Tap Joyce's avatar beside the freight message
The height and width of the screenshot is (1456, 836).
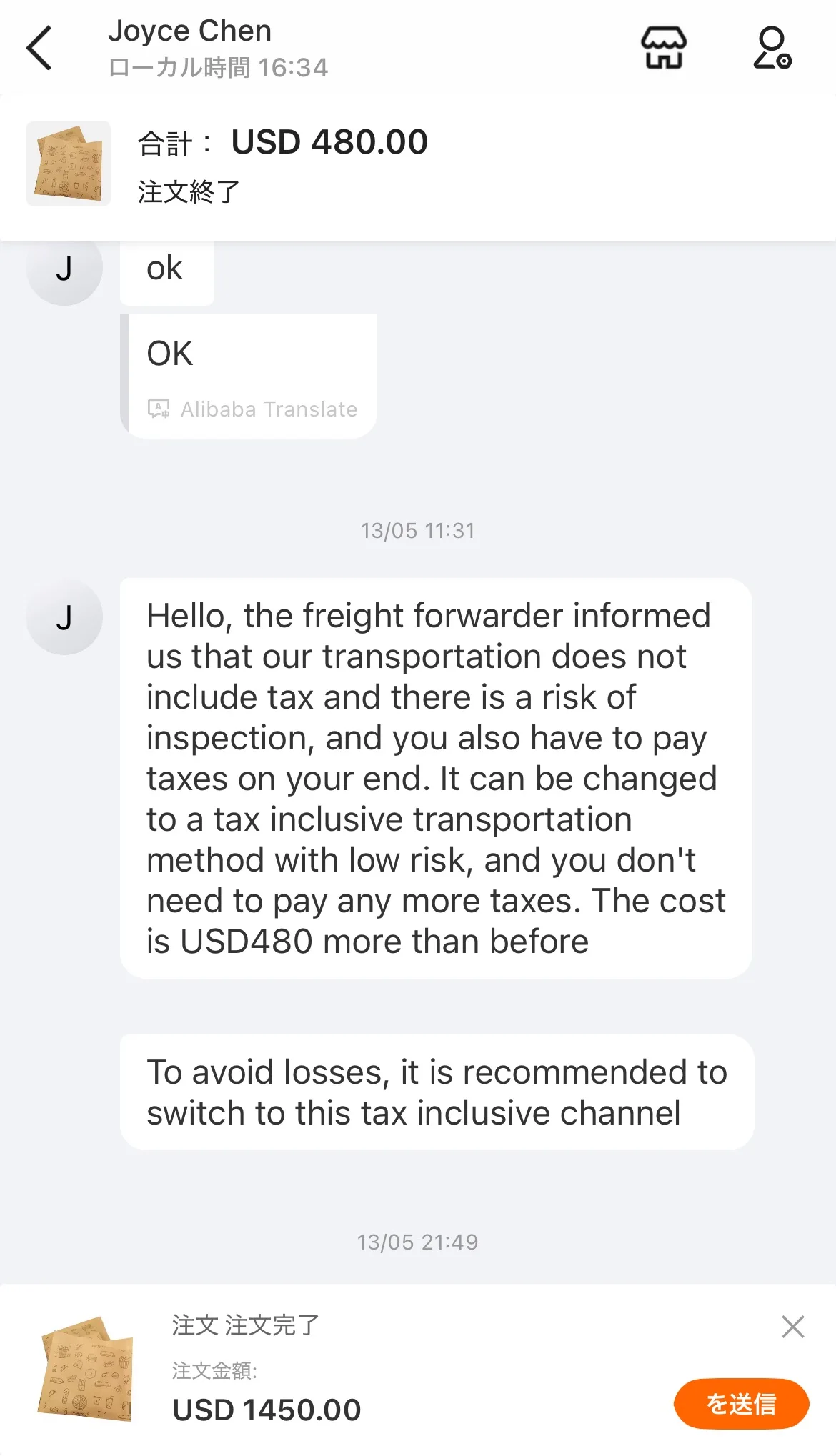click(64, 617)
